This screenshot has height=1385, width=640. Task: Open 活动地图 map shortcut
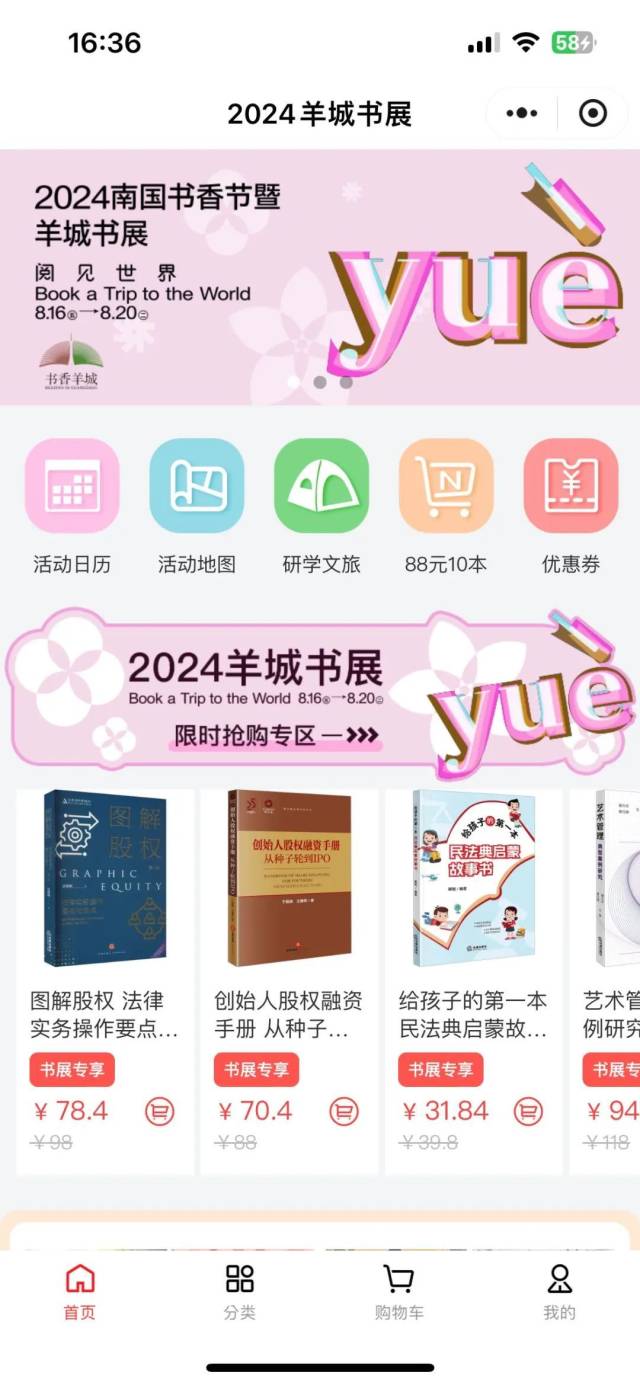pyautogui.click(x=197, y=487)
